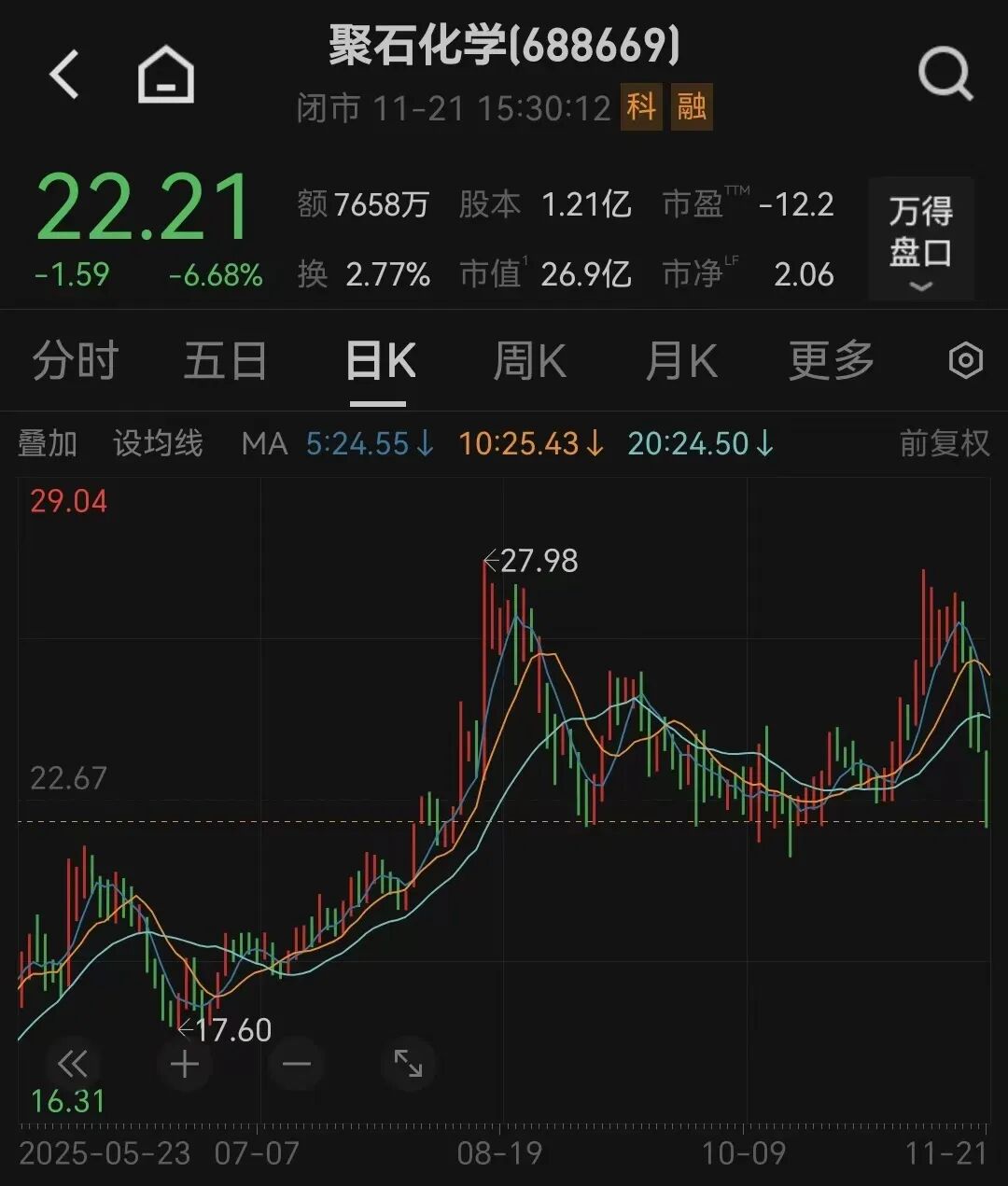Image resolution: width=1008 pixels, height=1186 pixels.
Task: Open chart settings hexagon icon
Action: coord(965,360)
